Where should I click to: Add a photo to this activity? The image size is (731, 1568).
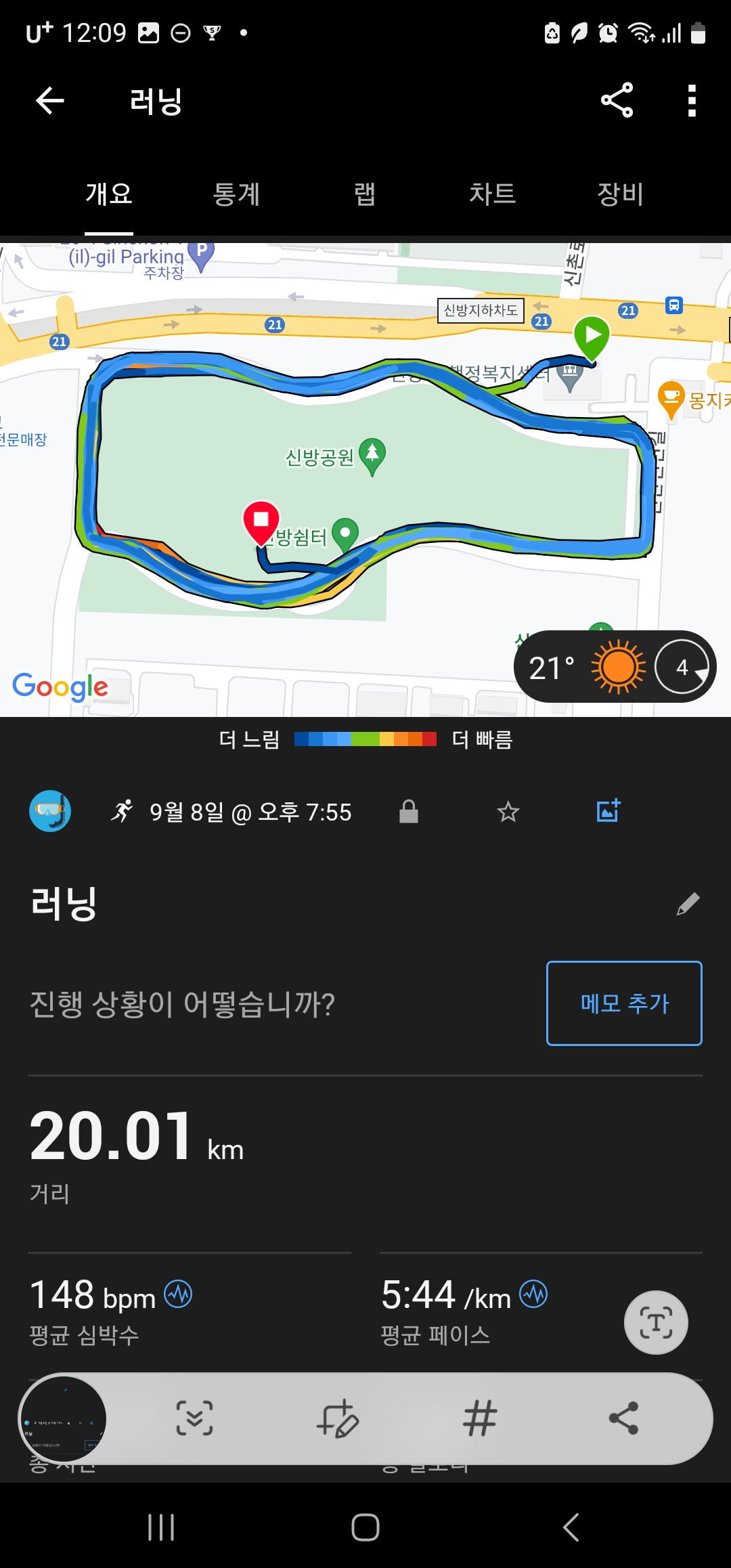608,810
